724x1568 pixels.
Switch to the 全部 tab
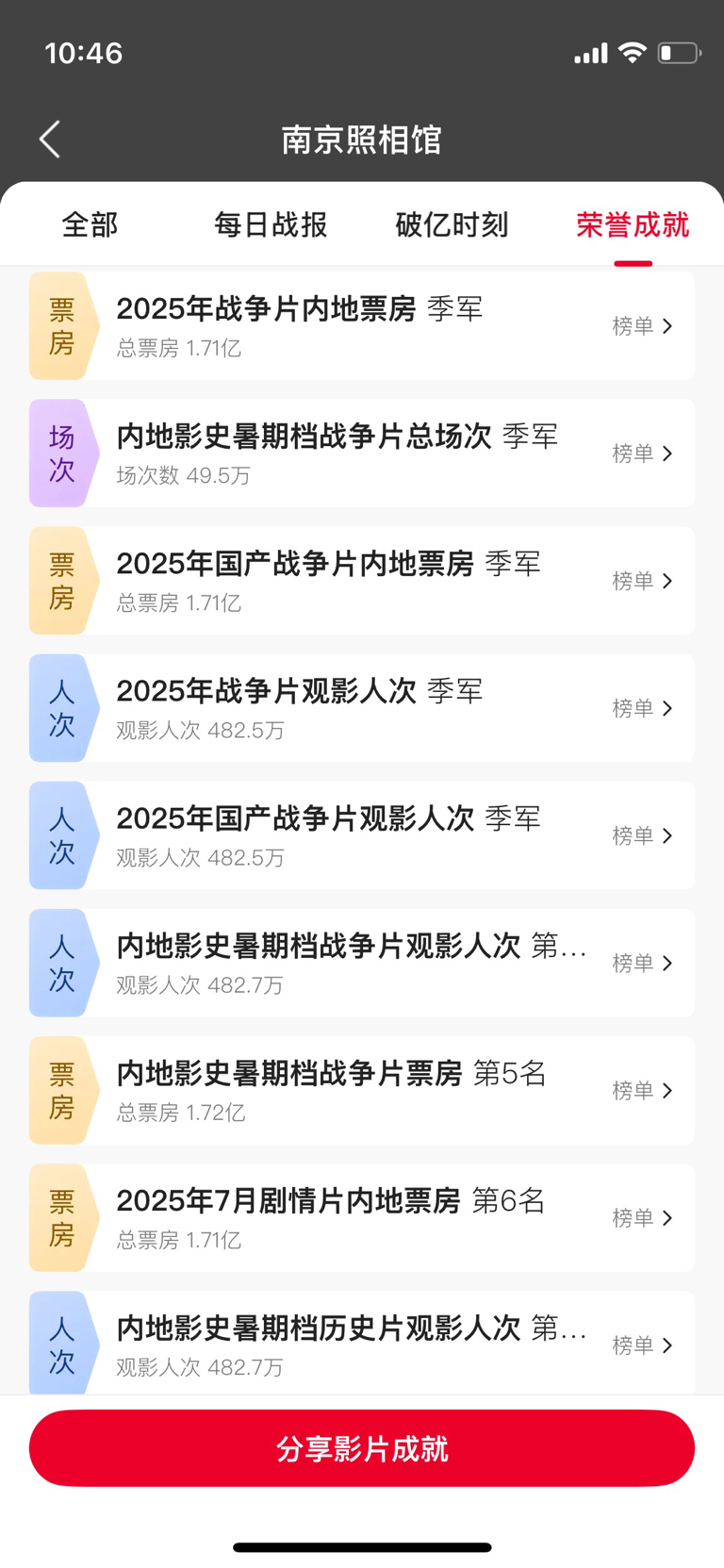coord(90,225)
